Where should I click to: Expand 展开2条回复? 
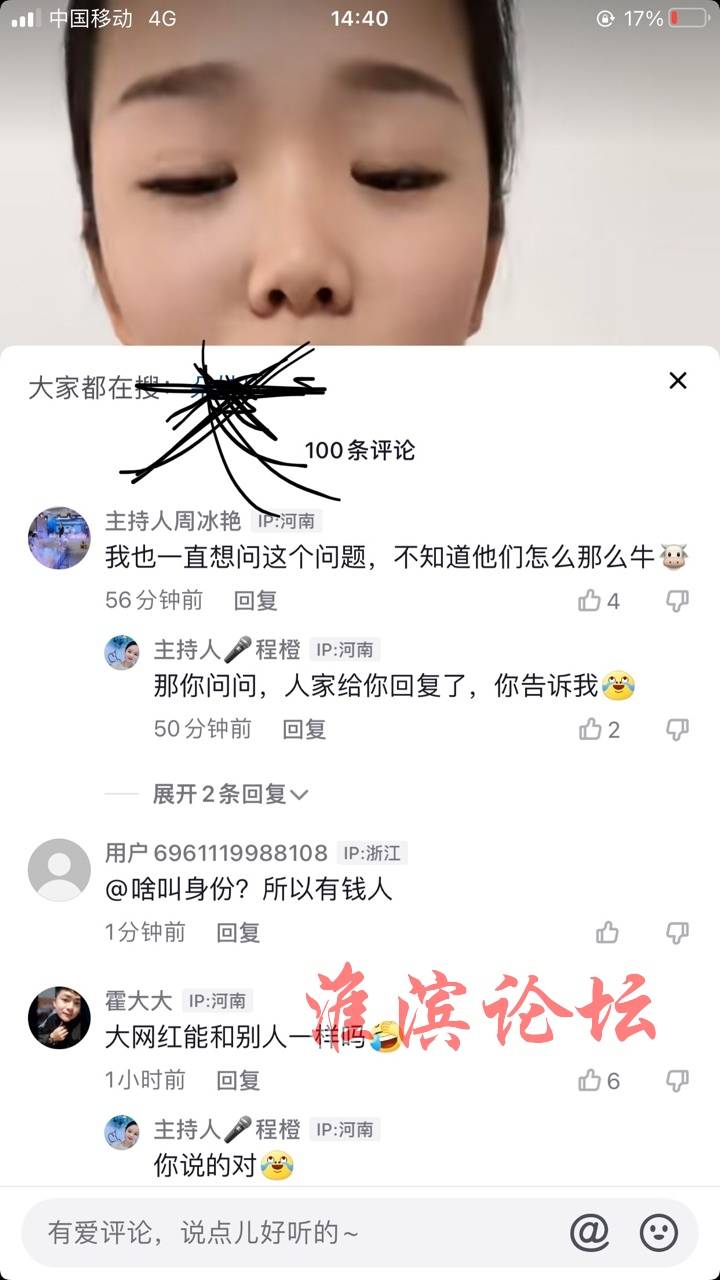click(230, 794)
